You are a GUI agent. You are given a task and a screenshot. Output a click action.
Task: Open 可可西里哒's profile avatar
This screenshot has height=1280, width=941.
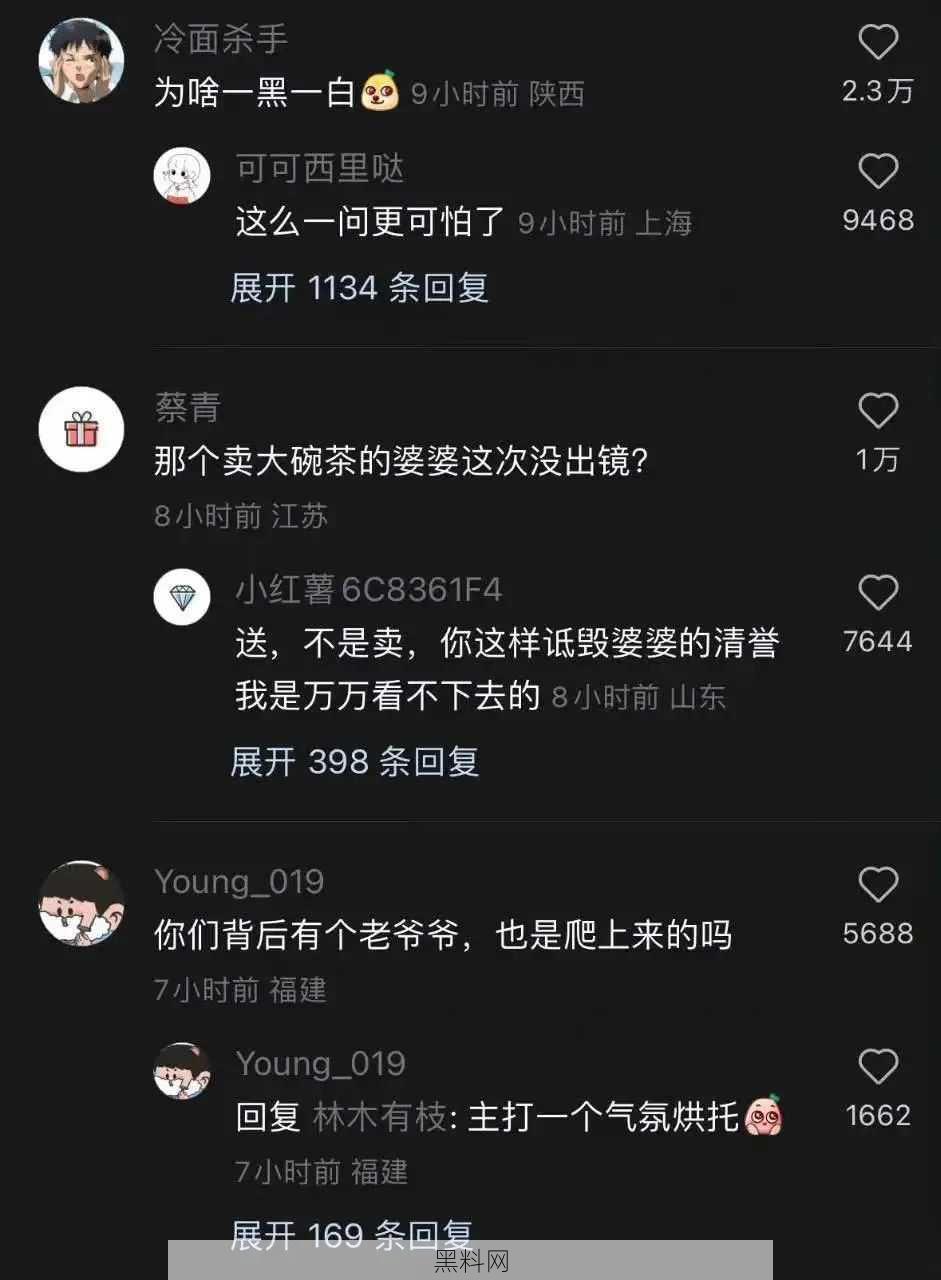[x=181, y=176]
